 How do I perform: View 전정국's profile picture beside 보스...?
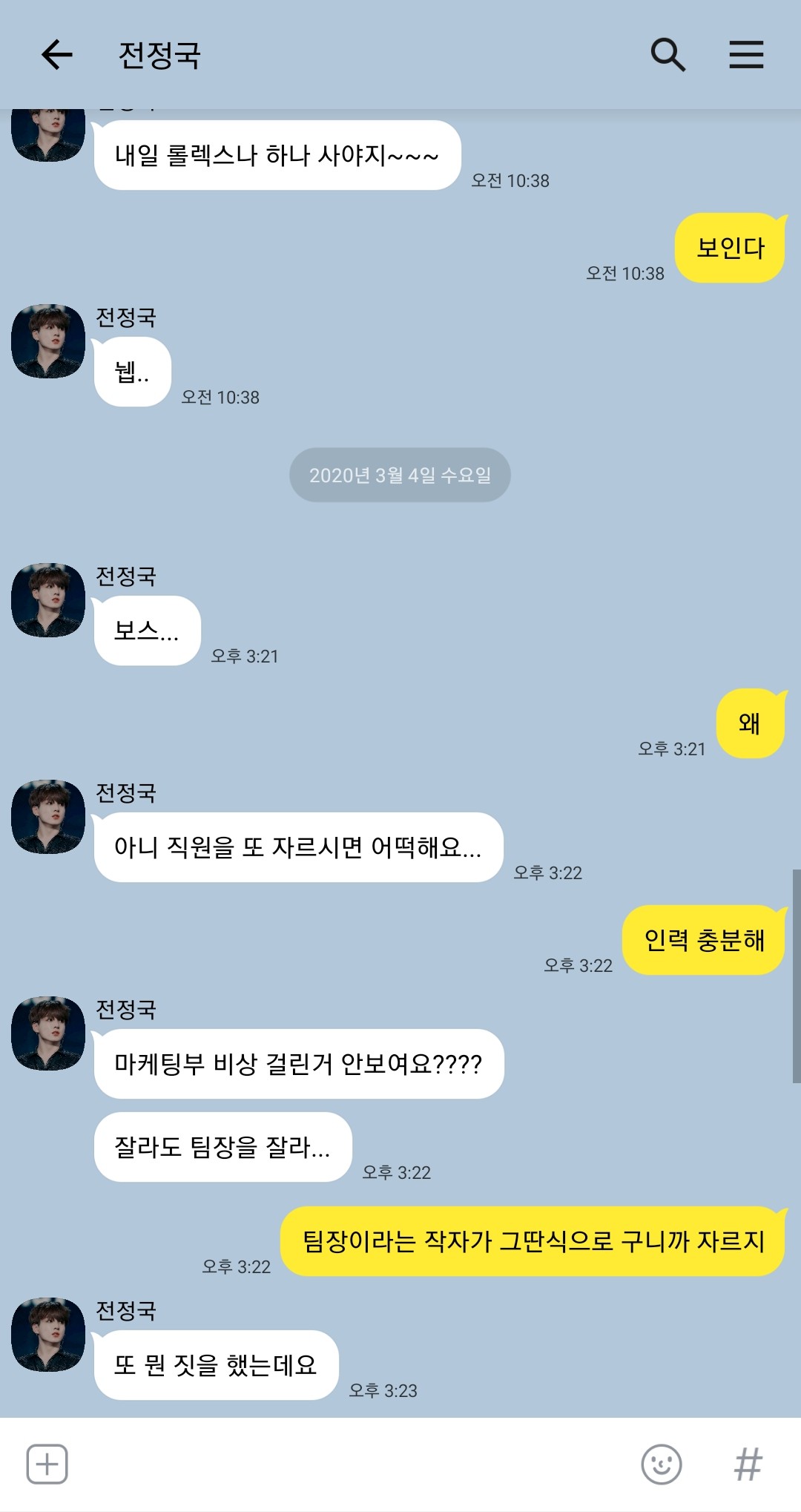[x=48, y=600]
